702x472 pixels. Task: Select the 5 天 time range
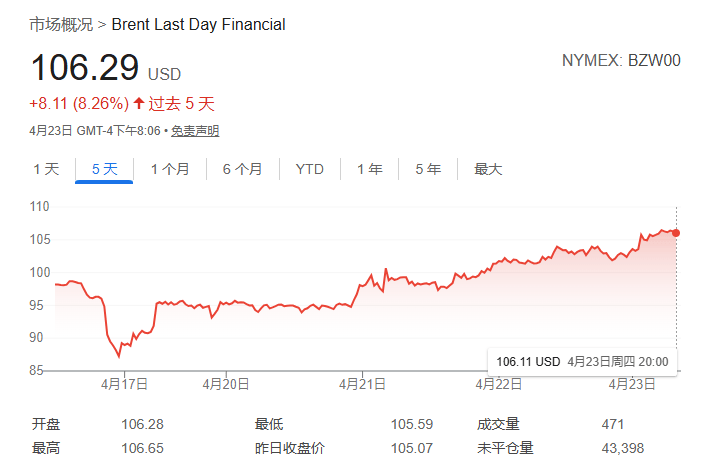[x=104, y=169]
